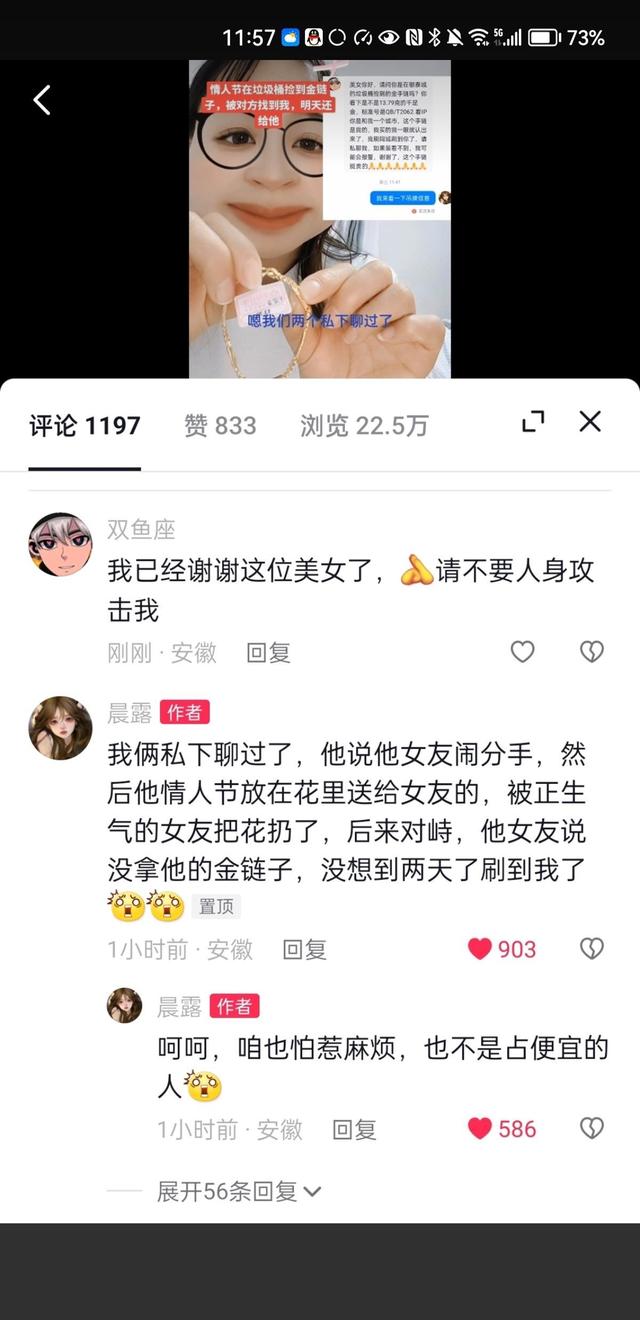Viewport: 640px width, 1320px height.
Task: Expand the 56 hidden replies
Action: tap(240, 1191)
